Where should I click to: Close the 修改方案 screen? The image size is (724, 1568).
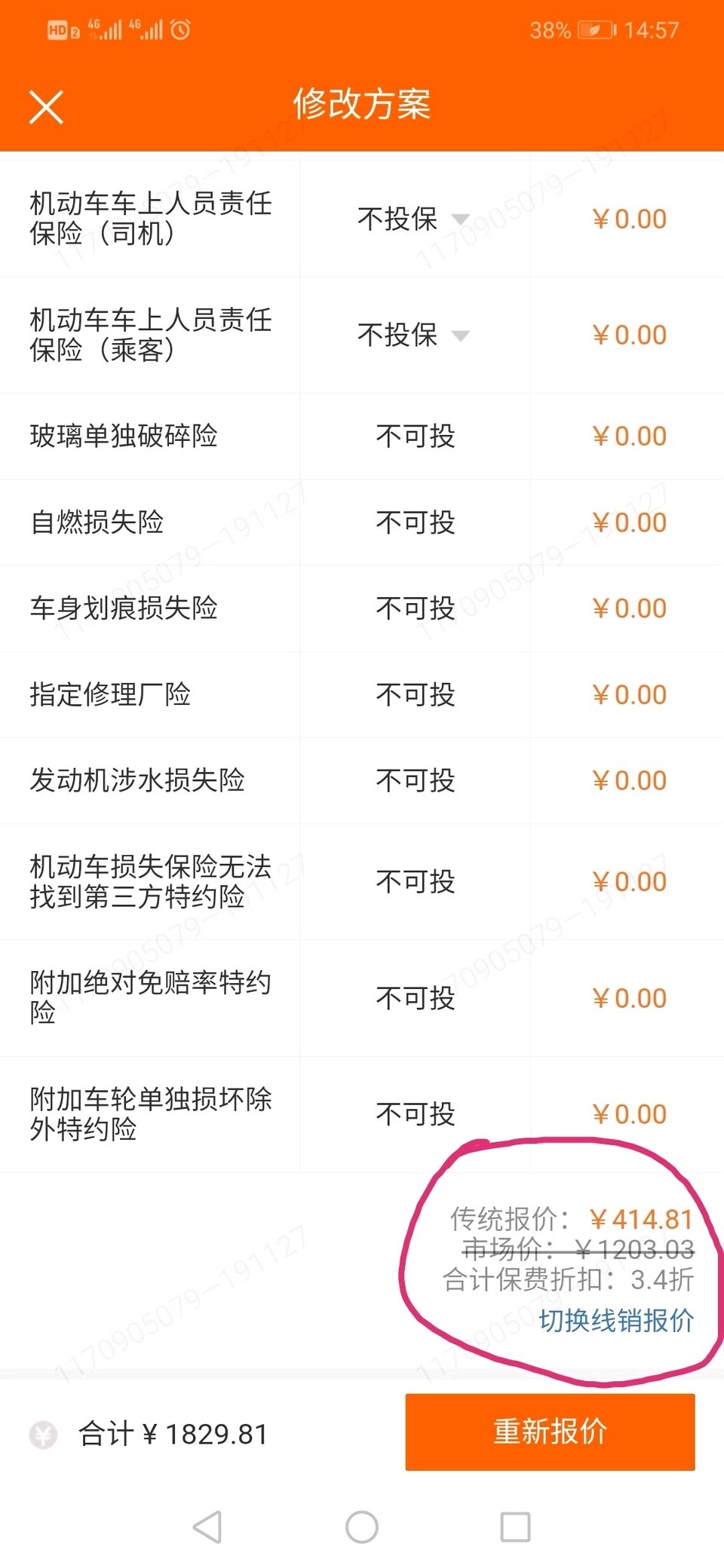(x=46, y=106)
